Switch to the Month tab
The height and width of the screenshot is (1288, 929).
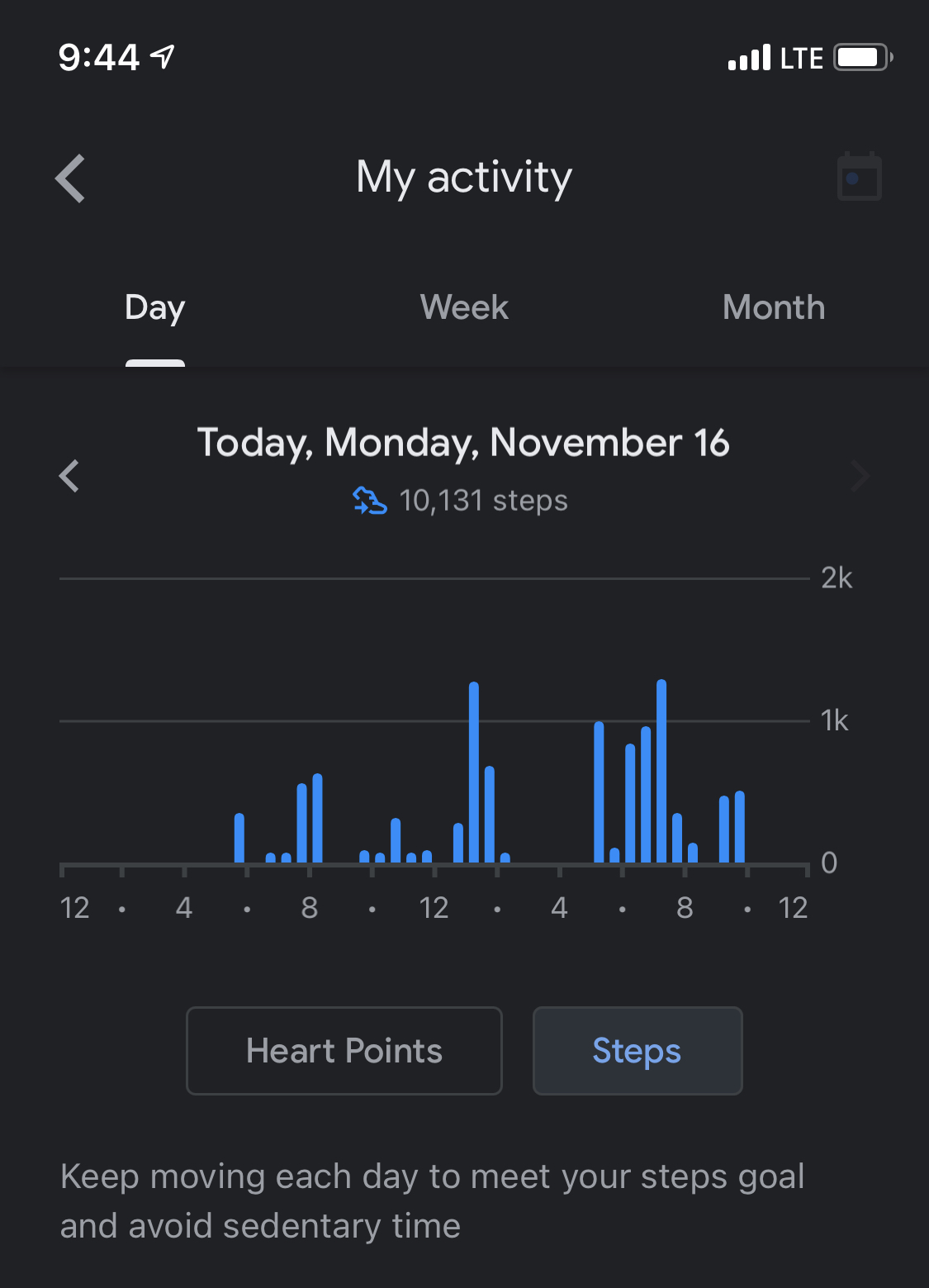(773, 308)
